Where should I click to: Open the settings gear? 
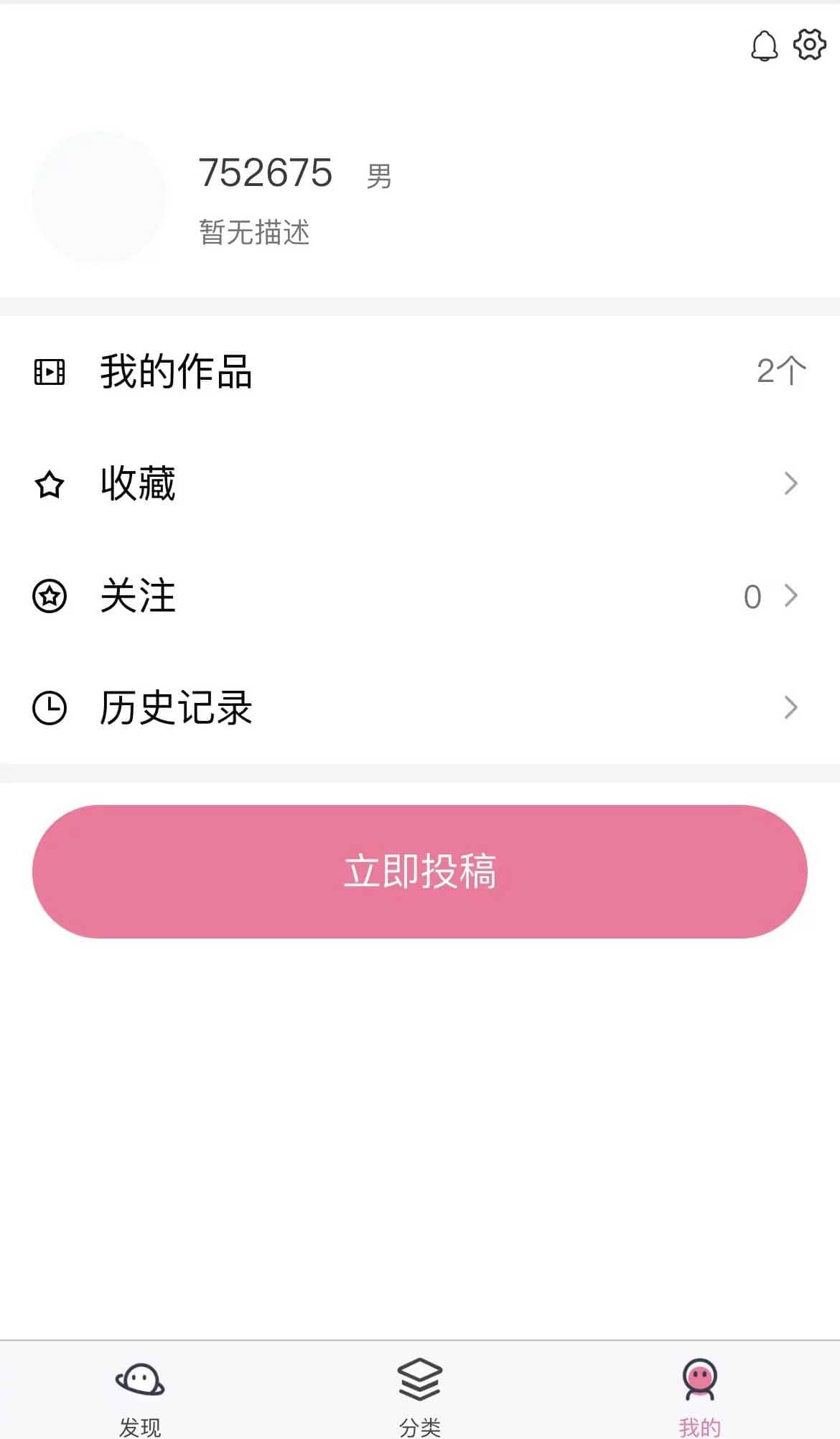pos(809,45)
